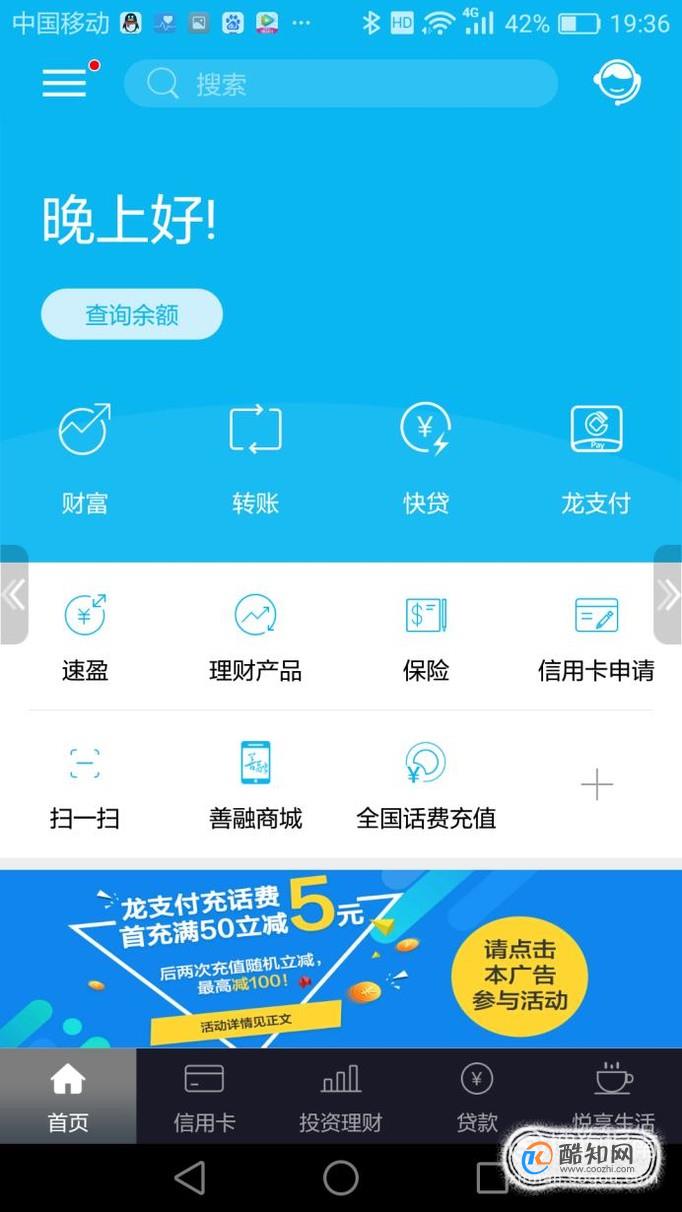Screen dimensions: 682x1212
Task: Switch to the 投资理财 tab
Action: [x=341, y=1096]
